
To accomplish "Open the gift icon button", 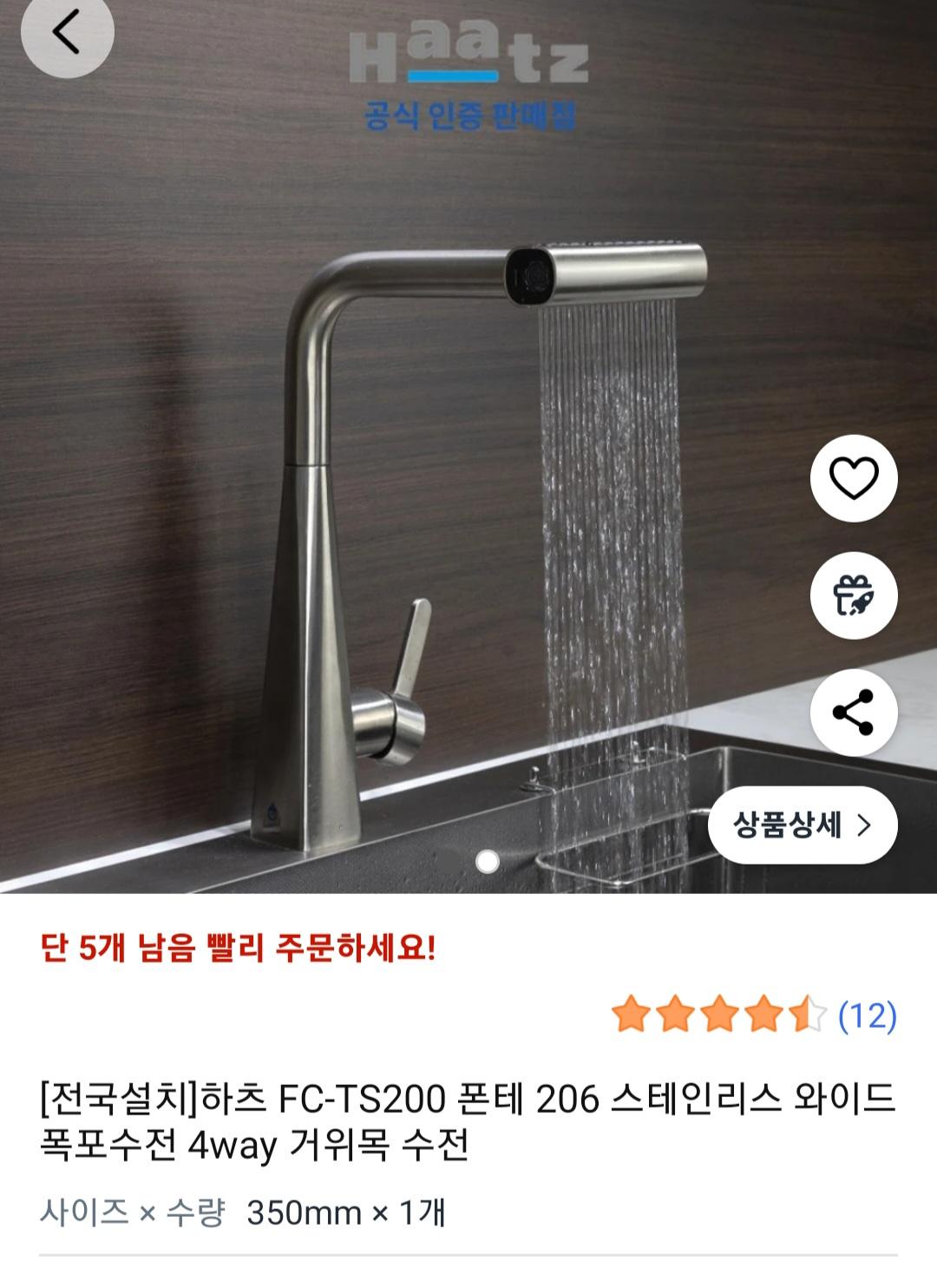I will coord(854,595).
